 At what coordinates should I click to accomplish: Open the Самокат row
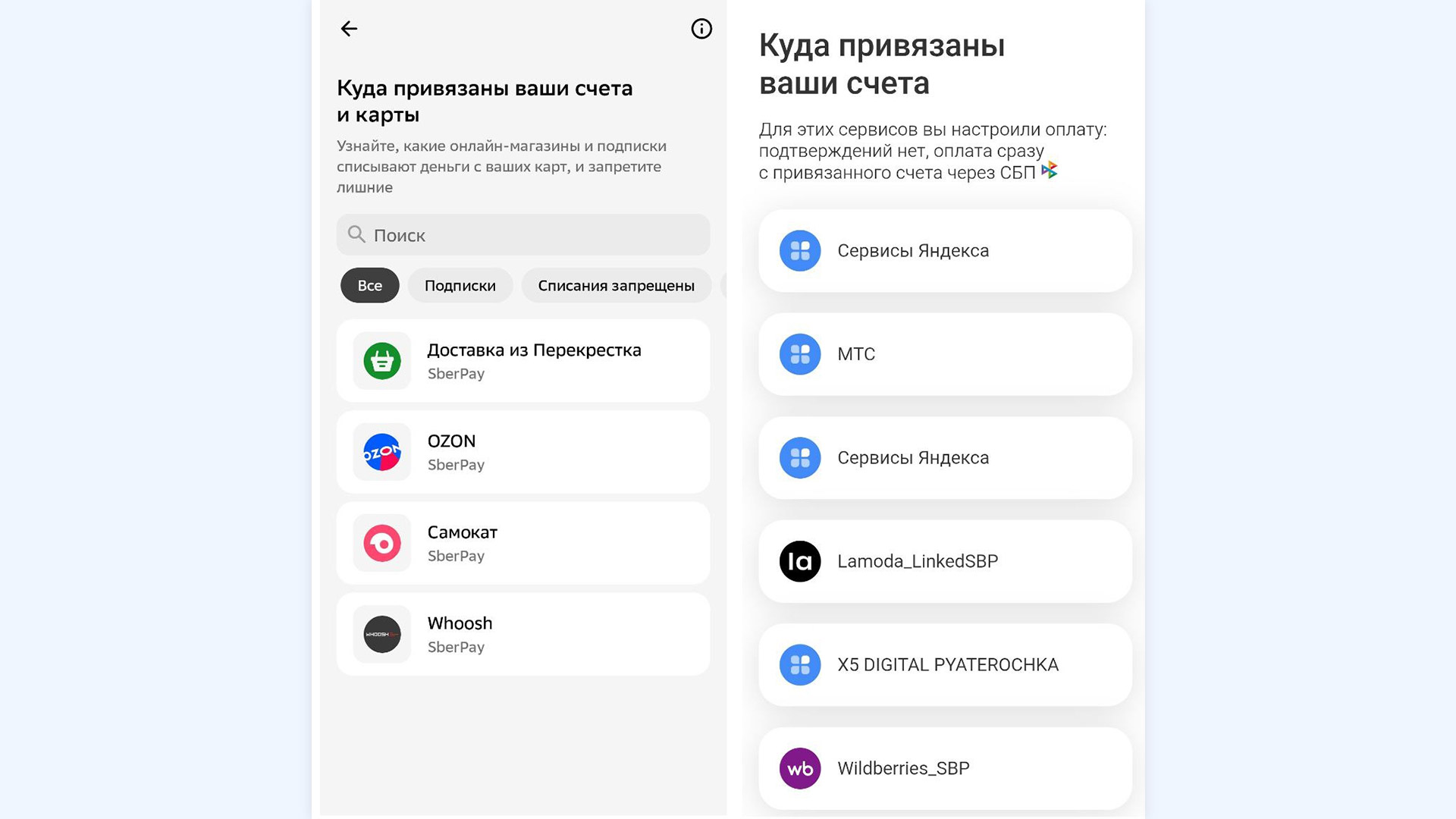[x=523, y=543]
